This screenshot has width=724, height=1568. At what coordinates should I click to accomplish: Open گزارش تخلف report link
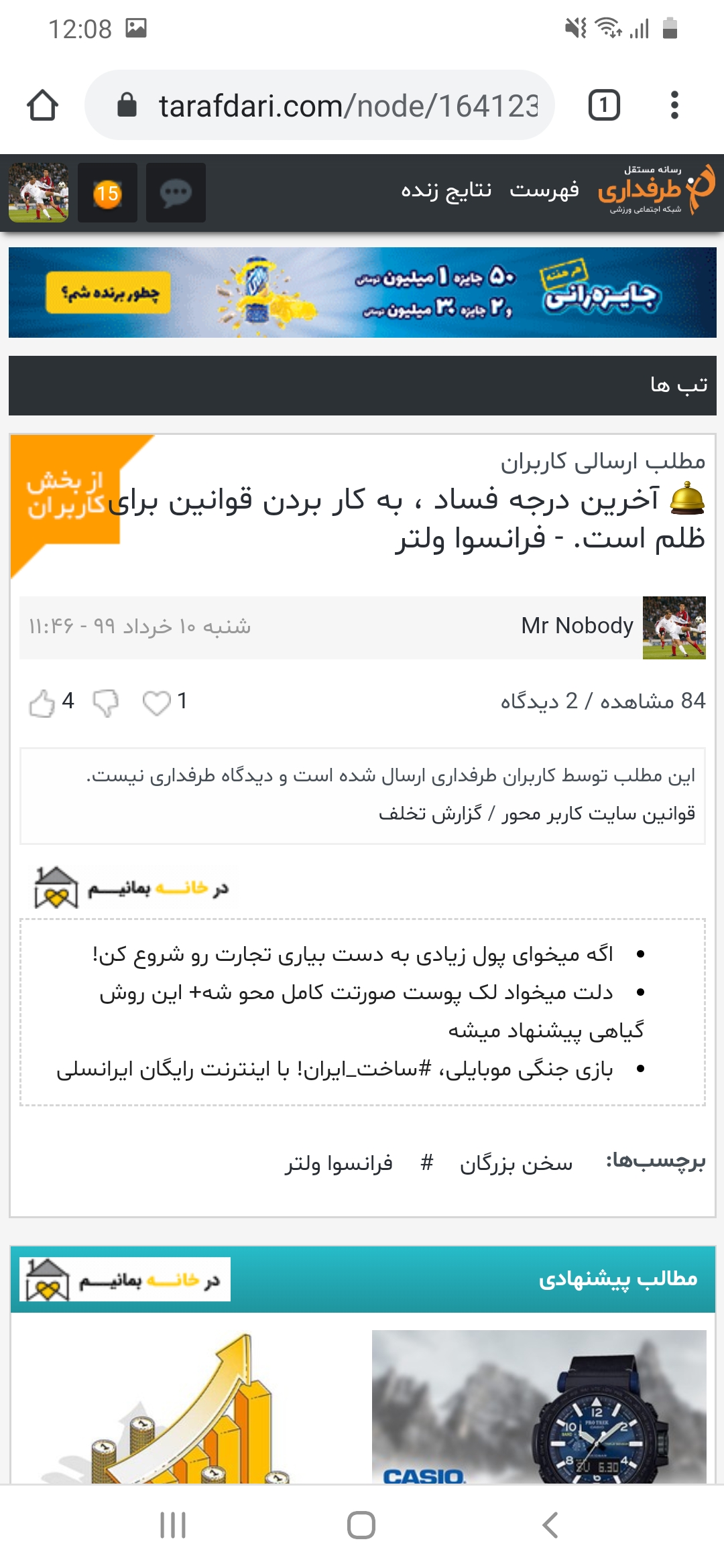coord(430,813)
